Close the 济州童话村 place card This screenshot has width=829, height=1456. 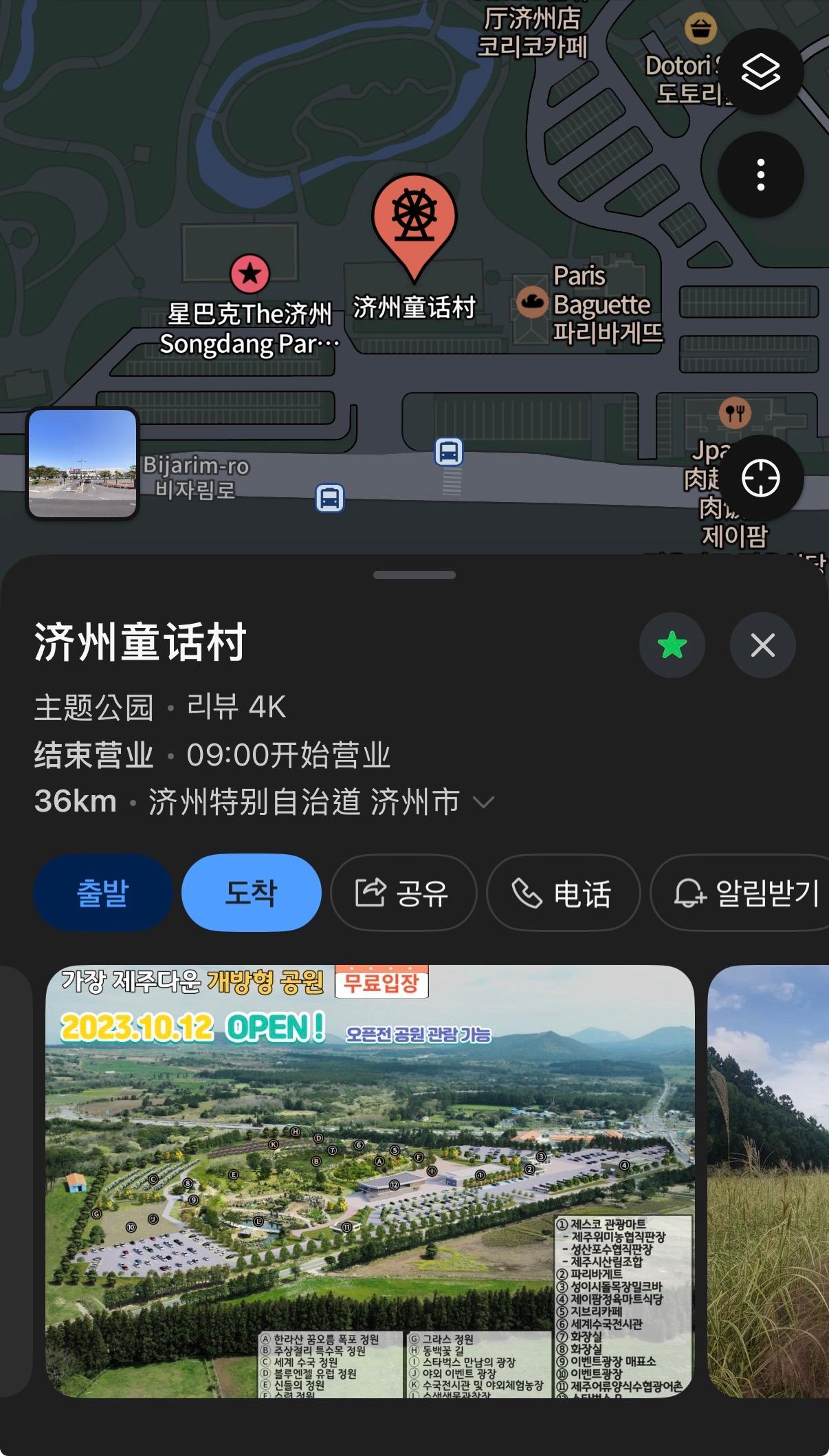point(762,645)
